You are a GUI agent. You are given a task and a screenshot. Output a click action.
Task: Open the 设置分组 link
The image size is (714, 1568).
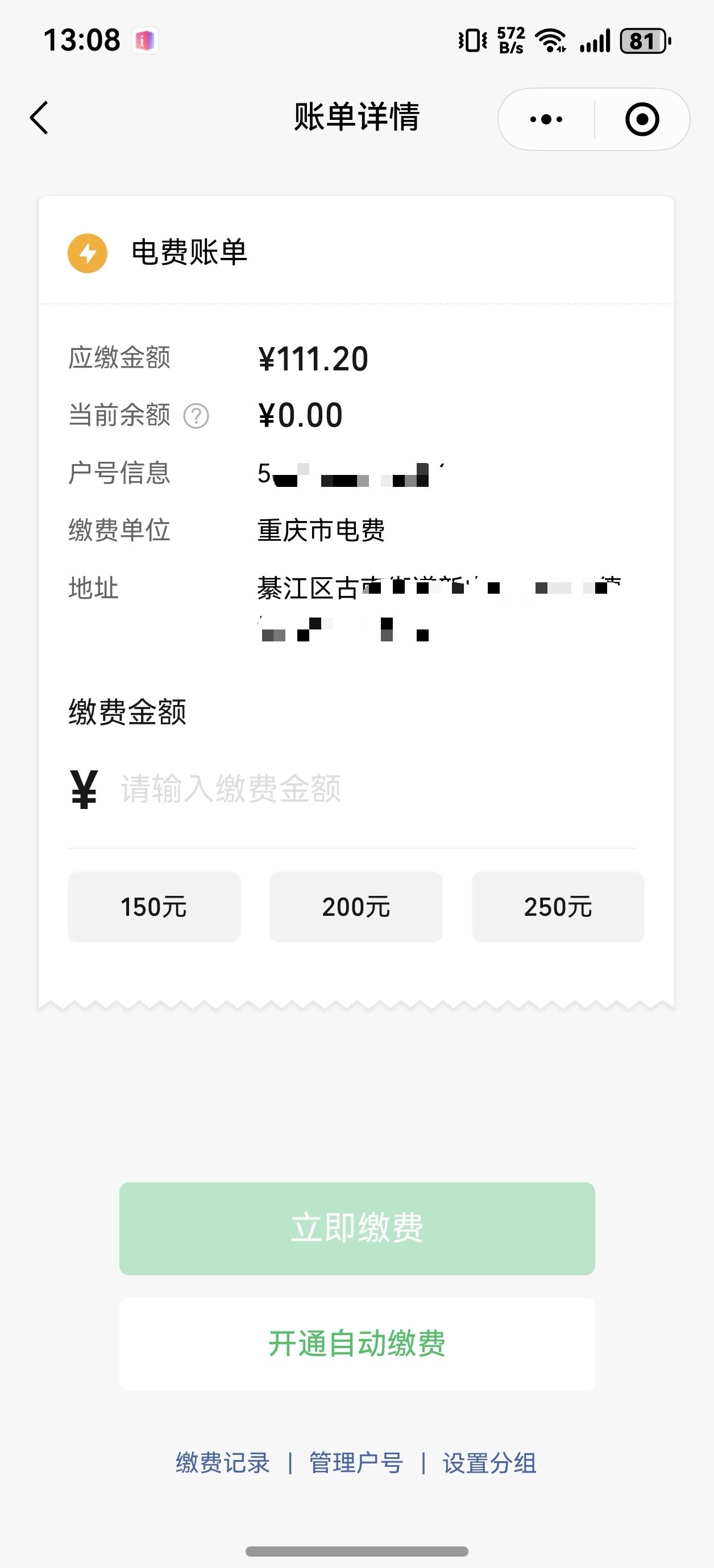pos(490,1463)
